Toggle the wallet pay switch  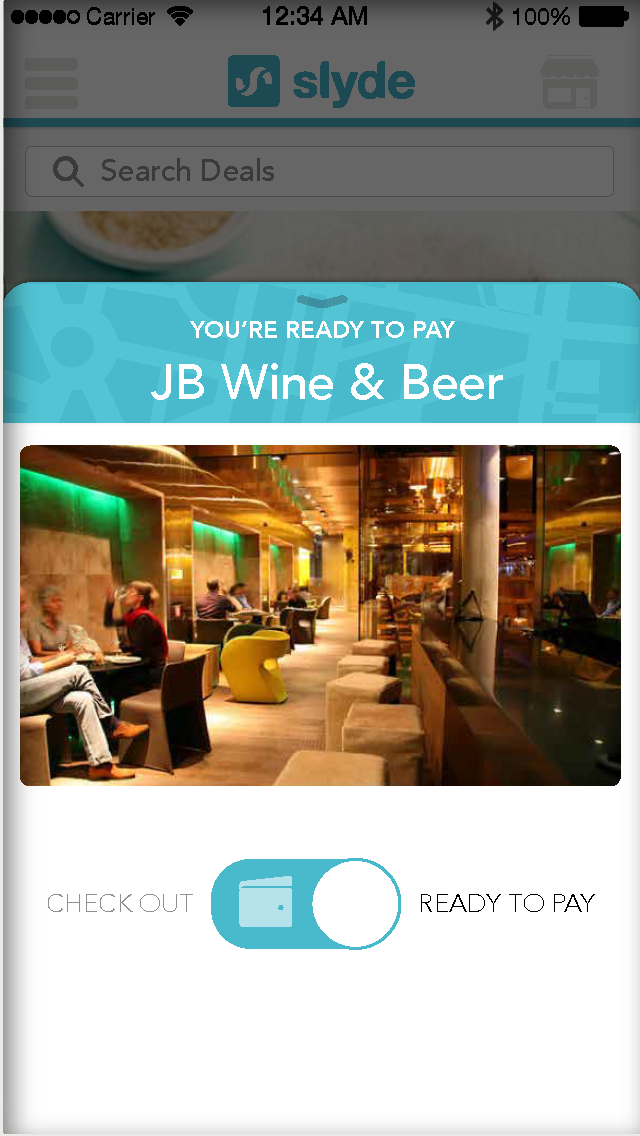click(x=306, y=903)
